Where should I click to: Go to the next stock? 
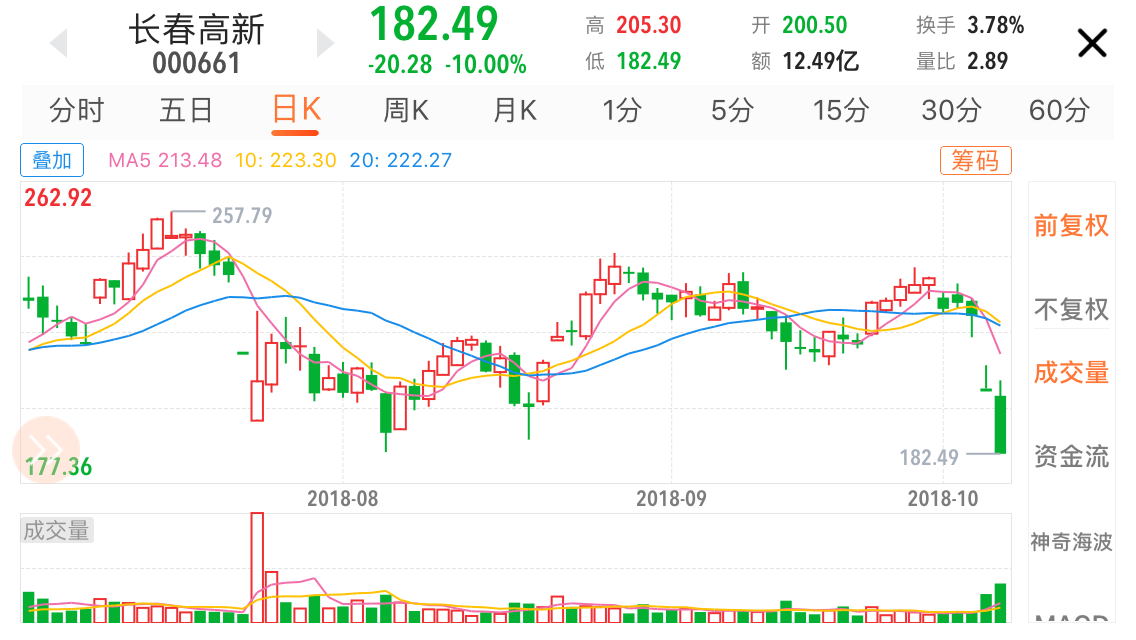tap(325, 43)
